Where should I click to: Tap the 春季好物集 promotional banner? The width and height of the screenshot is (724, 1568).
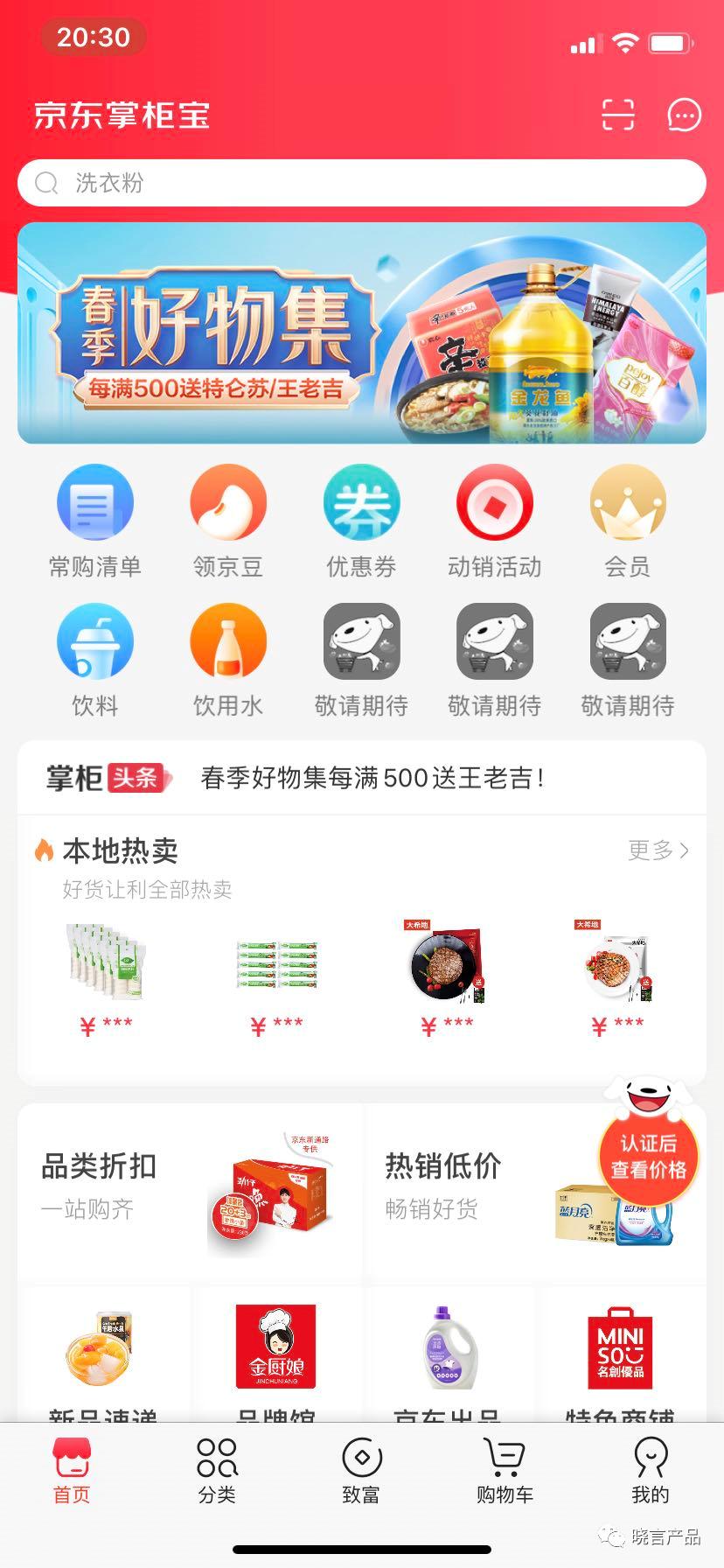362,332
